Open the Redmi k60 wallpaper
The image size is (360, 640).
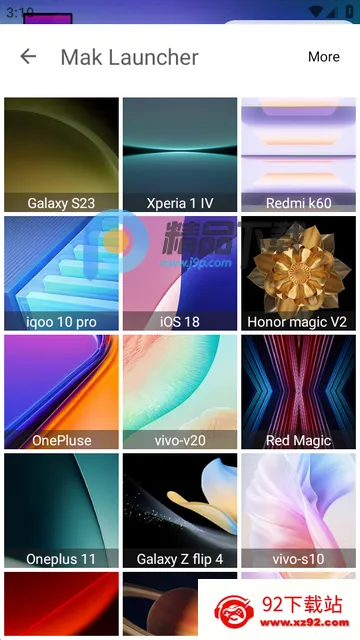298,154
